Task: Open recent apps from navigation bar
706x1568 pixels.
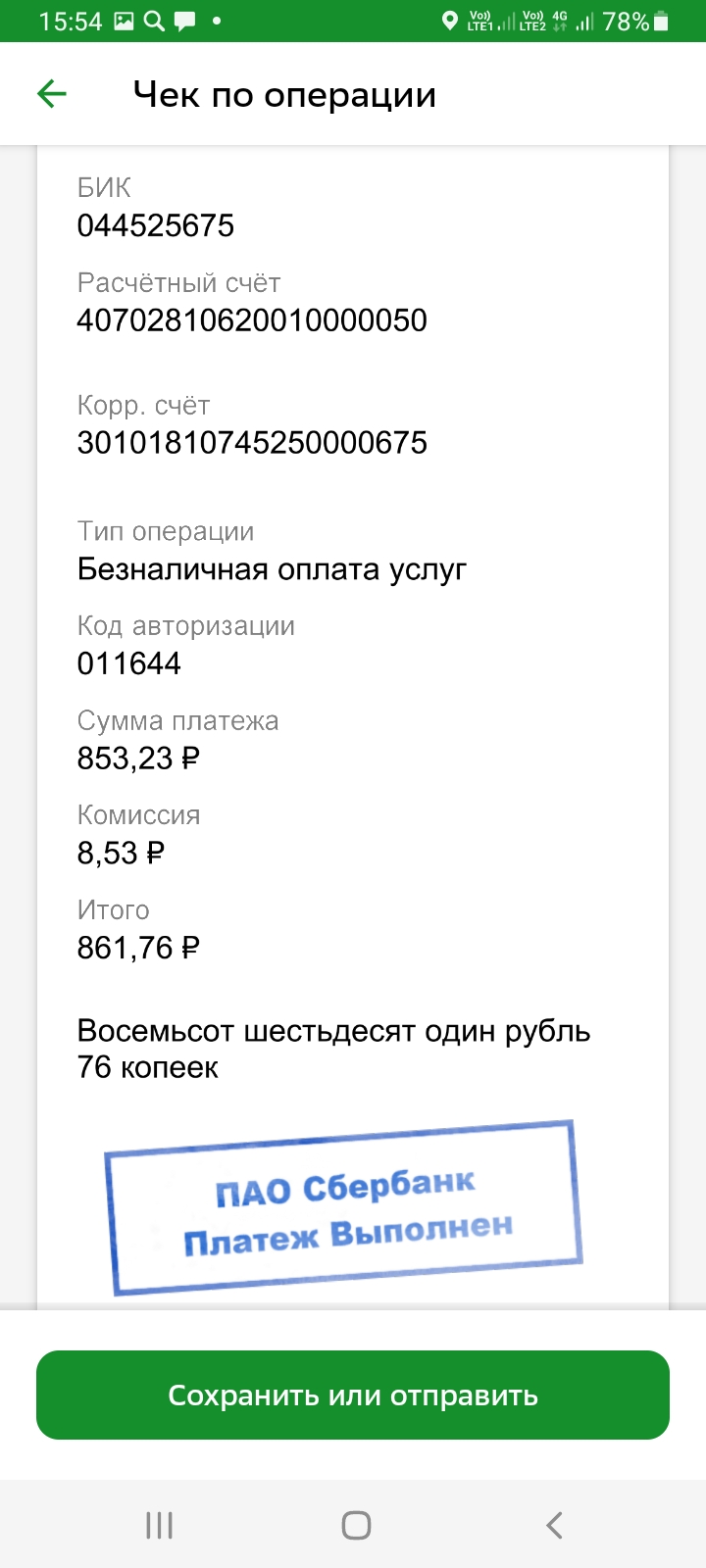Action: (159, 1525)
